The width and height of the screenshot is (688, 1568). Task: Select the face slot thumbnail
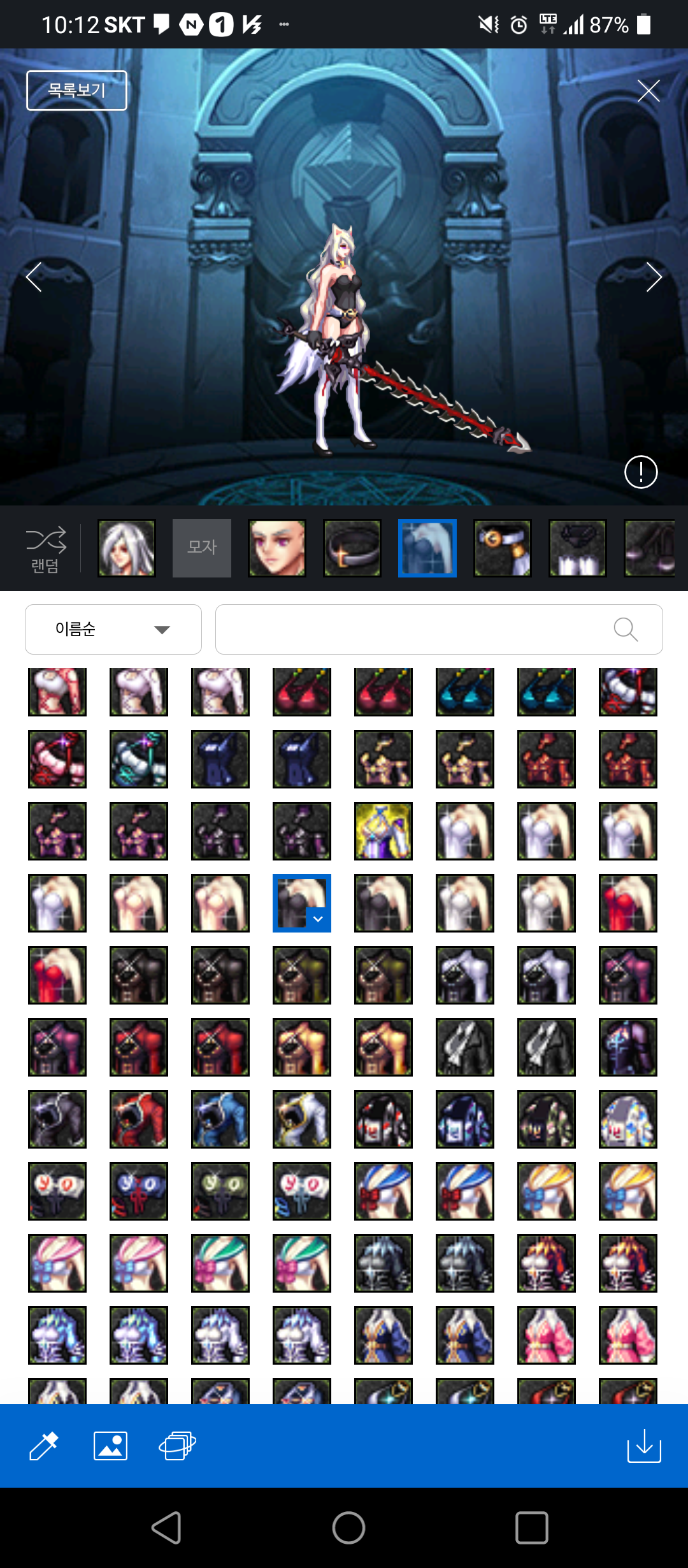(277, 548)
